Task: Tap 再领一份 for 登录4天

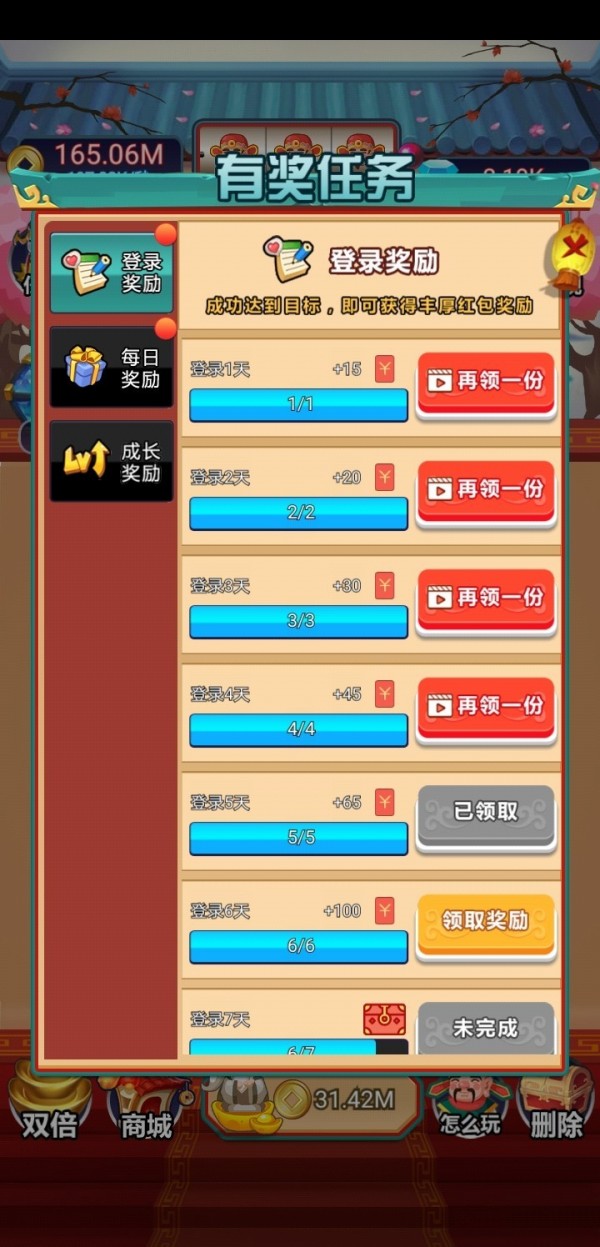Action: tap(485, 706)
